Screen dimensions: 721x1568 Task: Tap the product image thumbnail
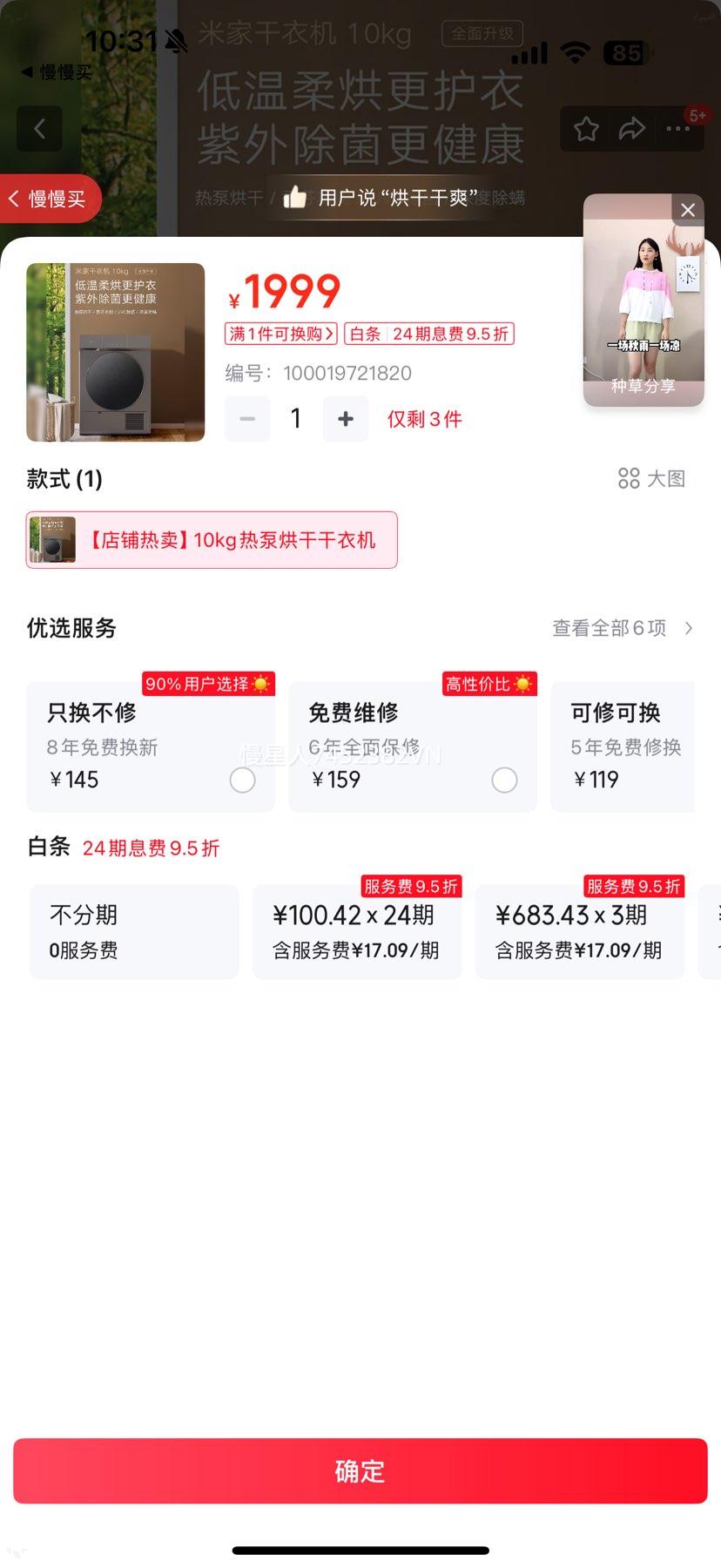115,352
